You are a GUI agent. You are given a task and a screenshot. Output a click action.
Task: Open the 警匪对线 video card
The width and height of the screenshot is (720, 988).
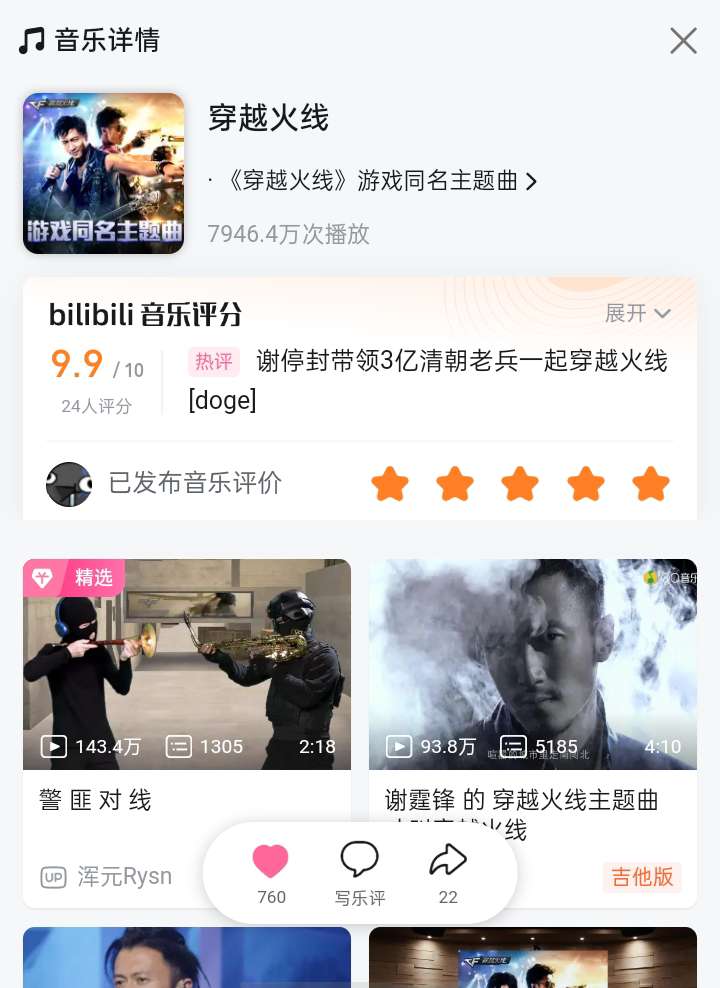(187, 664)
